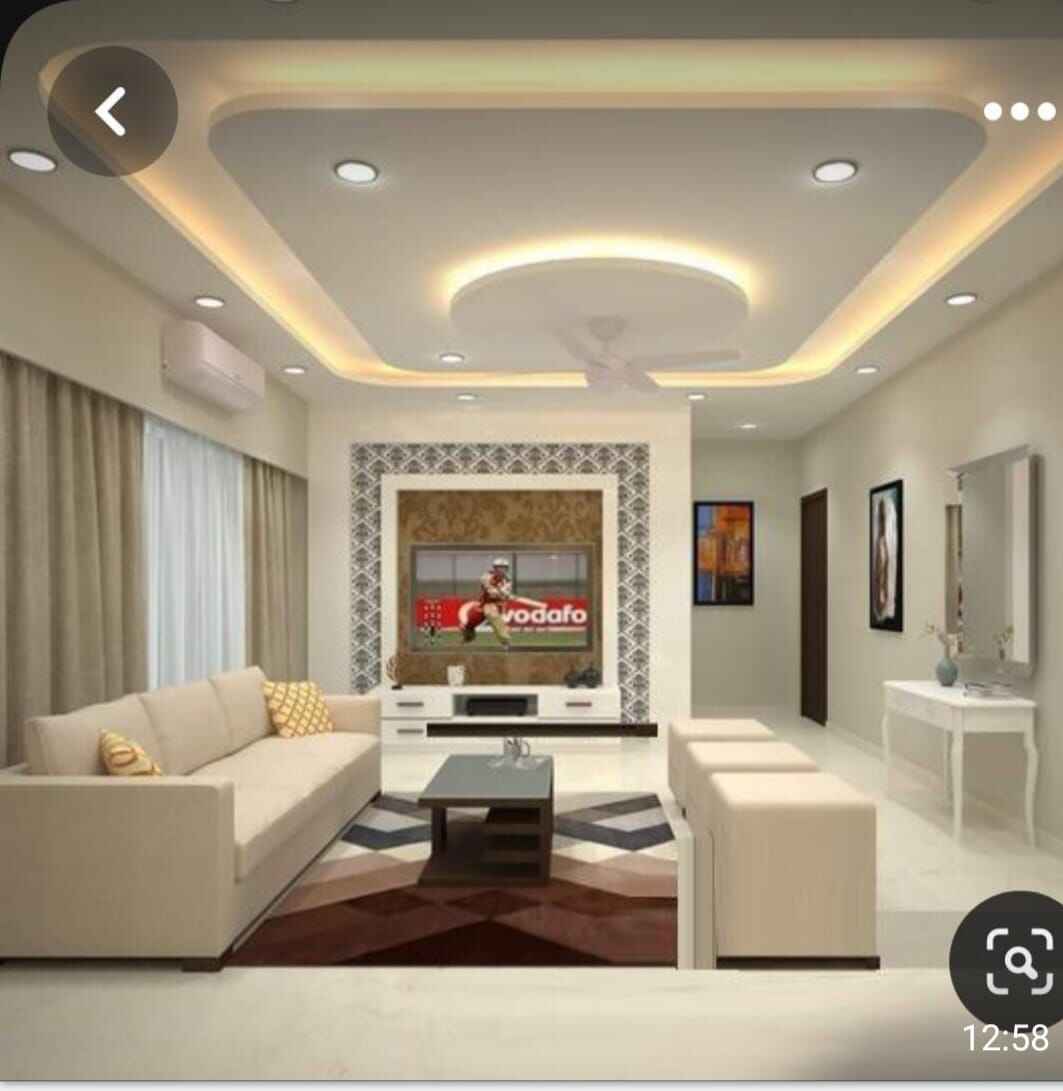The height and width of the screenshot is (1091, 1063).
Task: Open the three-dot overflow menu
Action: click(1019, 111)
